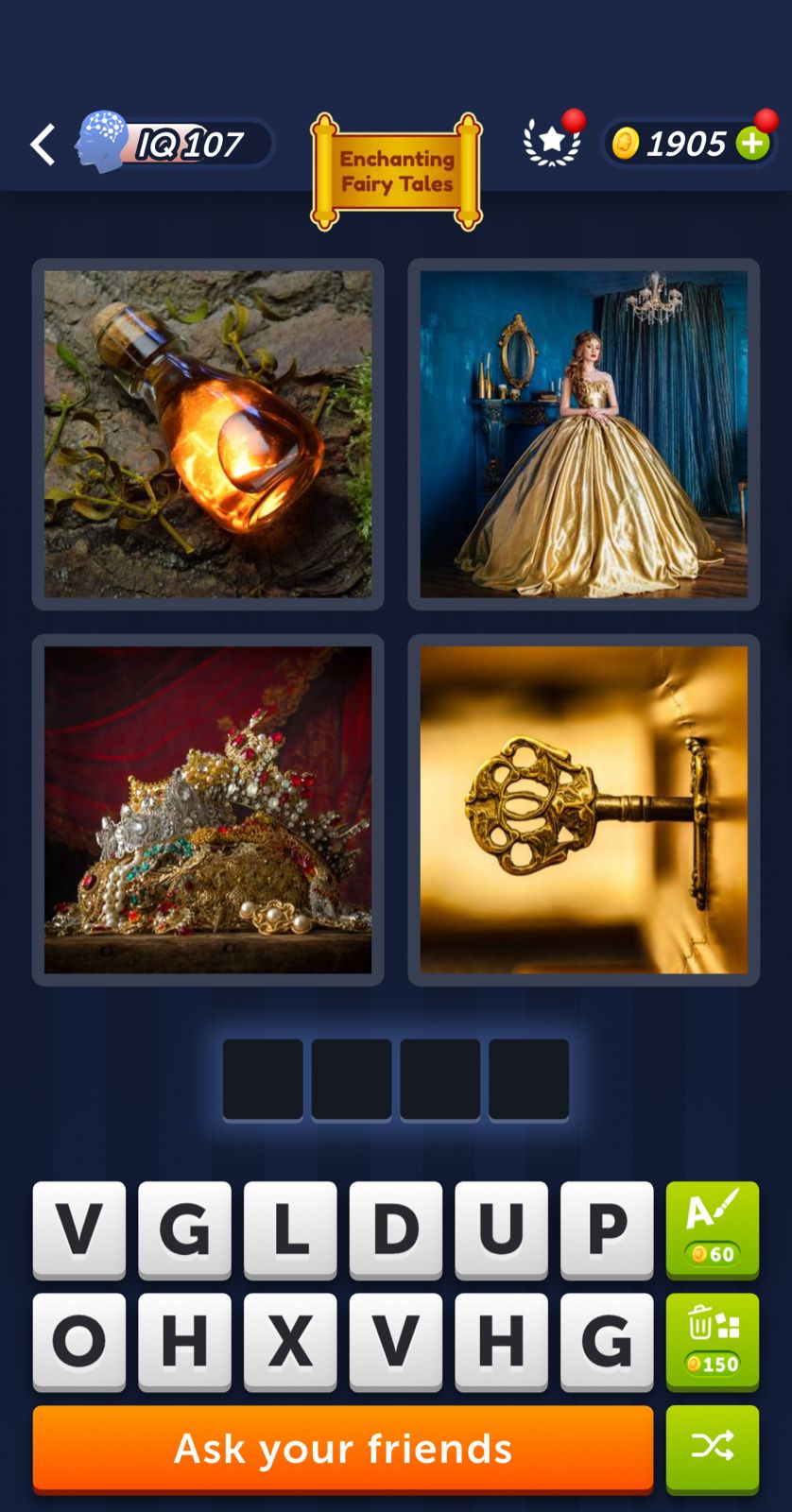The image size is (792, 1512).
Task: Enlarge the glowing potion bottle picture
Action: pyautogui.click(x=208, y=434)
